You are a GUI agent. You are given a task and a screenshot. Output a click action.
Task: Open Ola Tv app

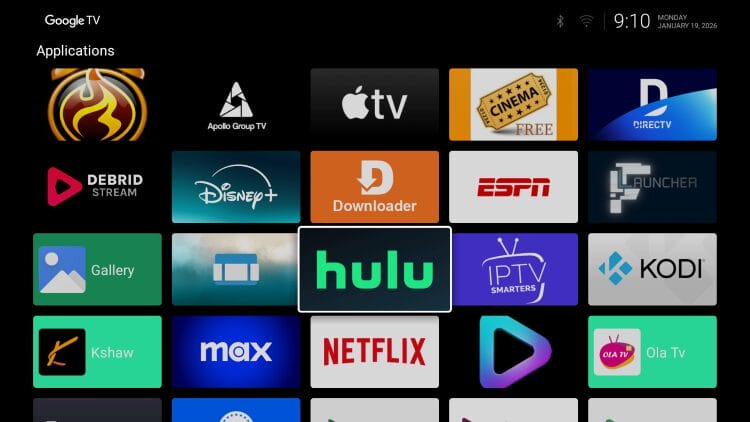pos(652,352)
